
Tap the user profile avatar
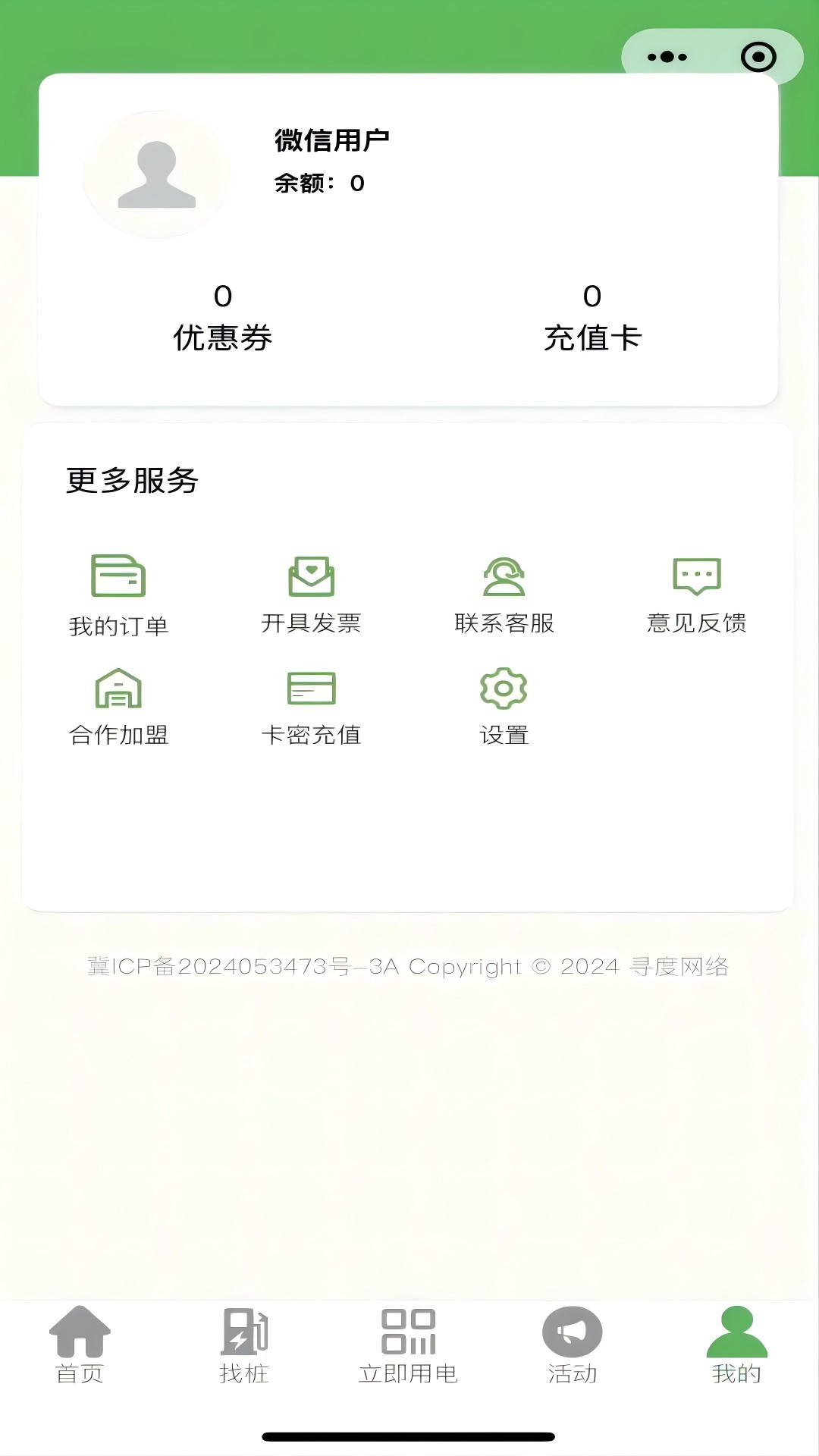[x=157, y=174]
